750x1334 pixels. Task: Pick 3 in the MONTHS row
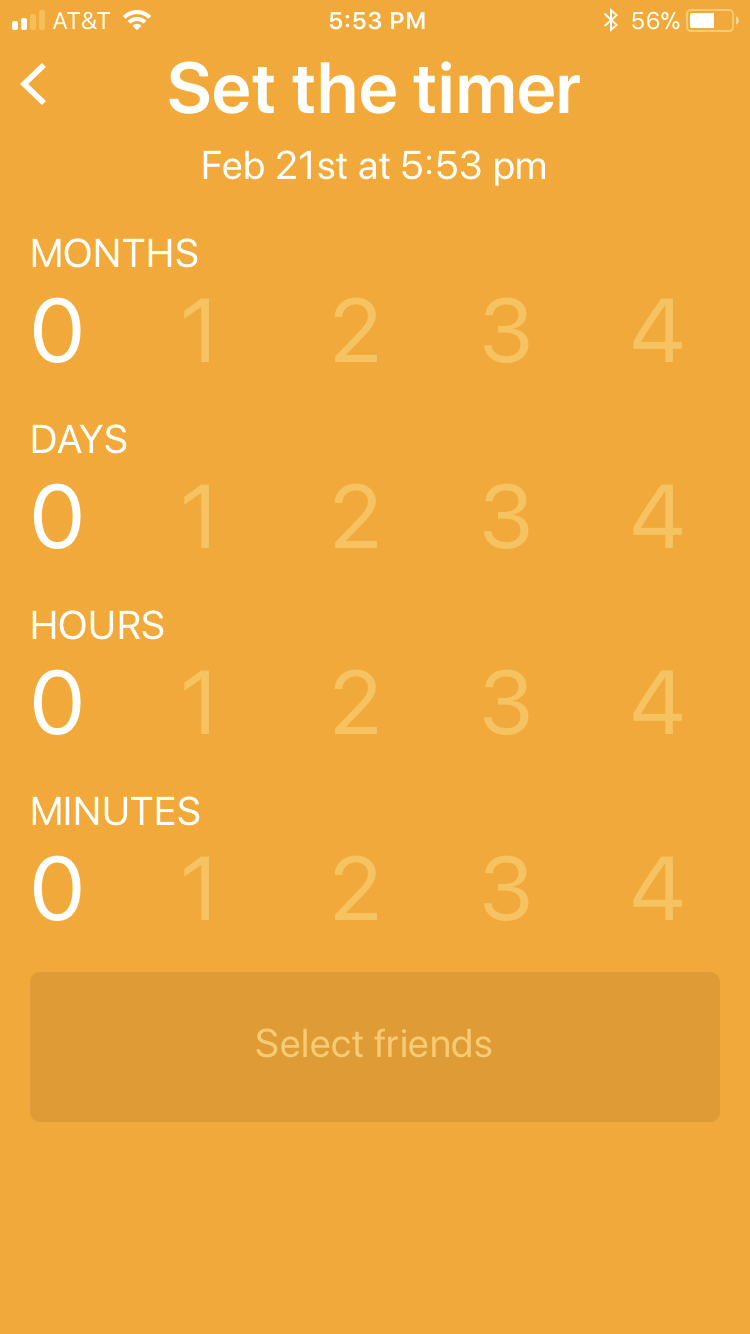click(506, 331)
